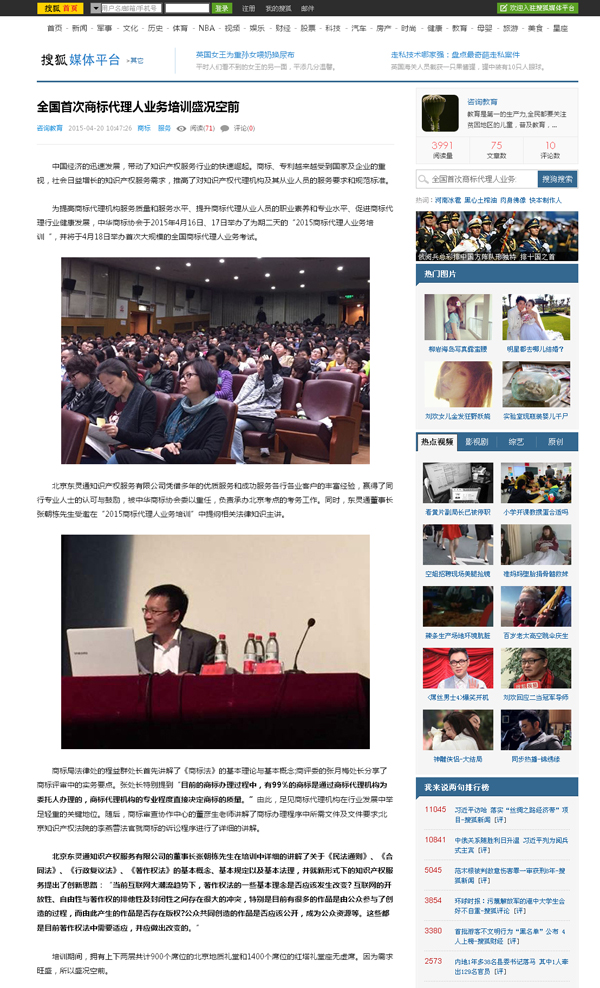Screen dimensions: 600x988
Task: Open the military parade banner photo
Action: 497,236
